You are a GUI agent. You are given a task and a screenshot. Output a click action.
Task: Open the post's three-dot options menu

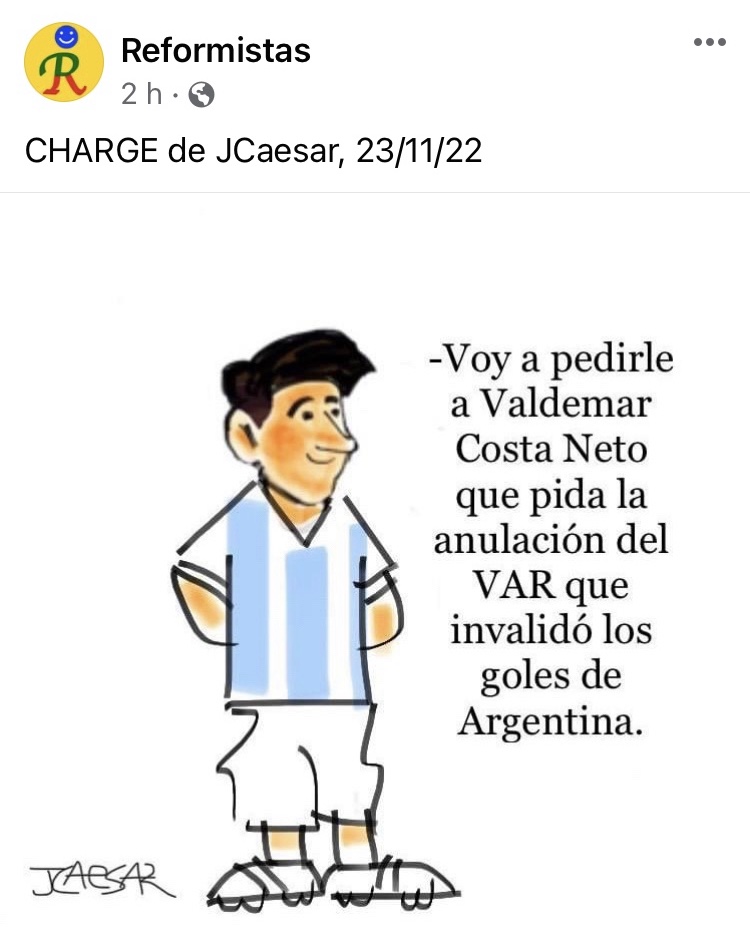[x=709, y=42]
